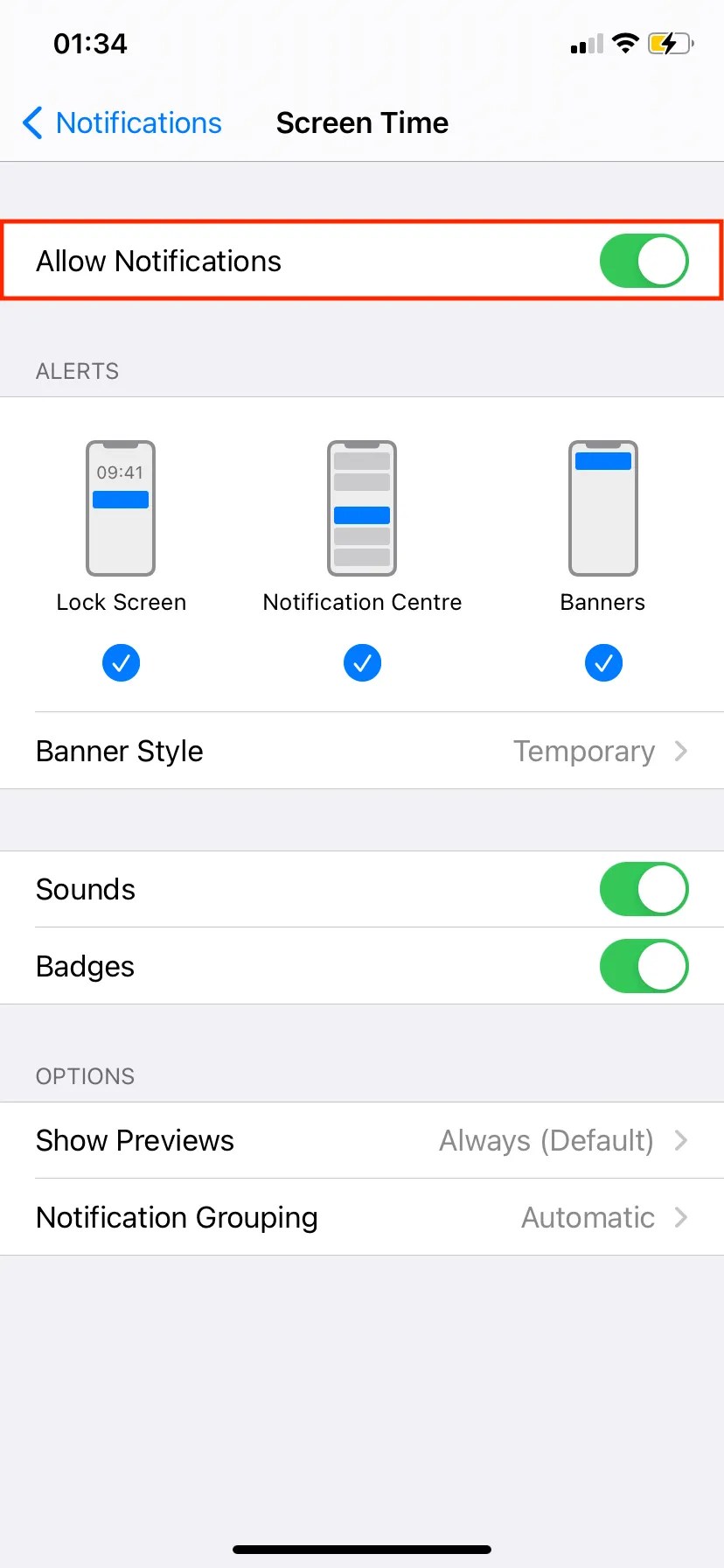Tap the battery charging indicator
The height and width of the screenshot is (1568, 724).
point(670,43)
